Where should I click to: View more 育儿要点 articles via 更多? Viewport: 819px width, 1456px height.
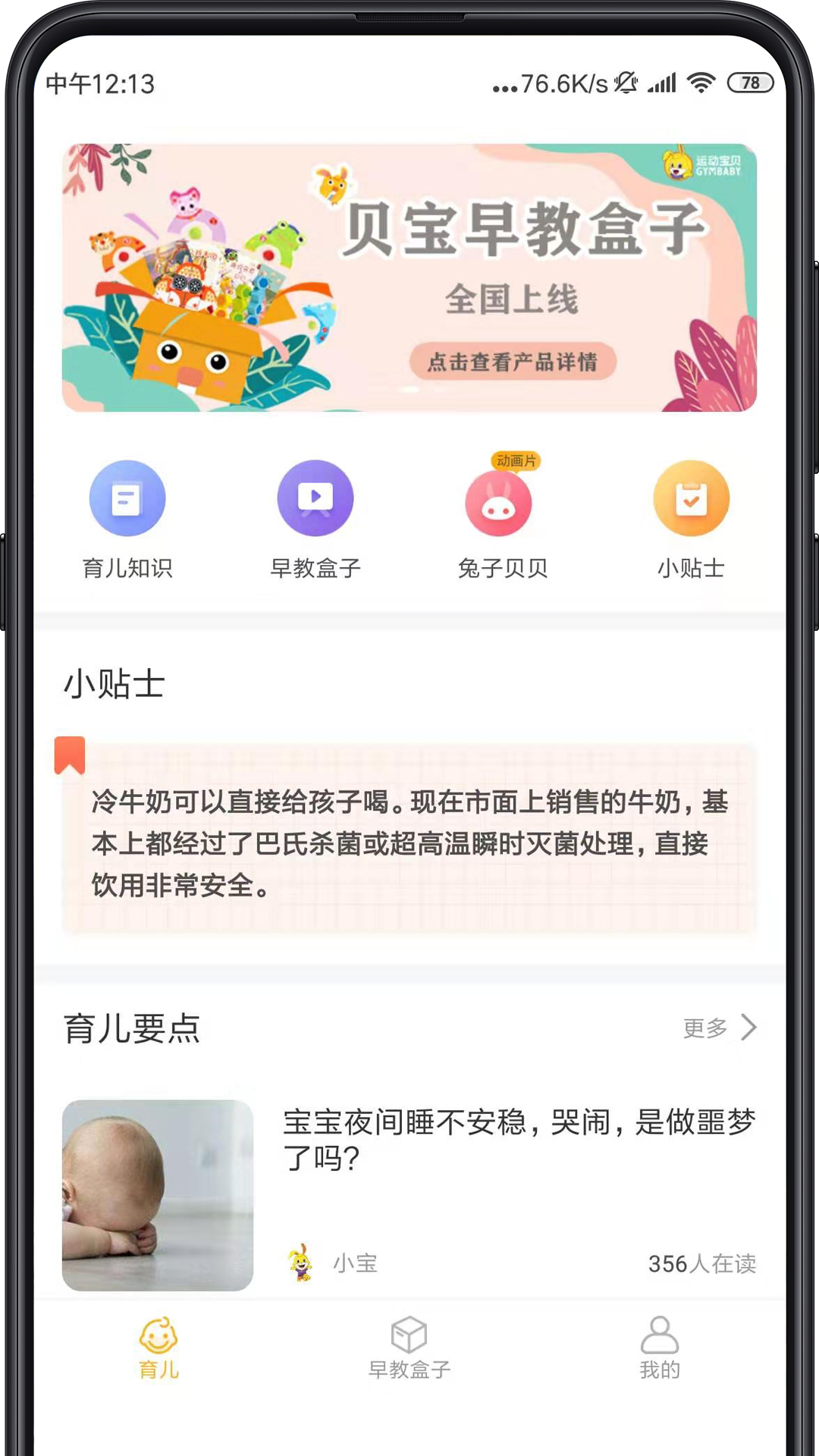coord(719,1028)
